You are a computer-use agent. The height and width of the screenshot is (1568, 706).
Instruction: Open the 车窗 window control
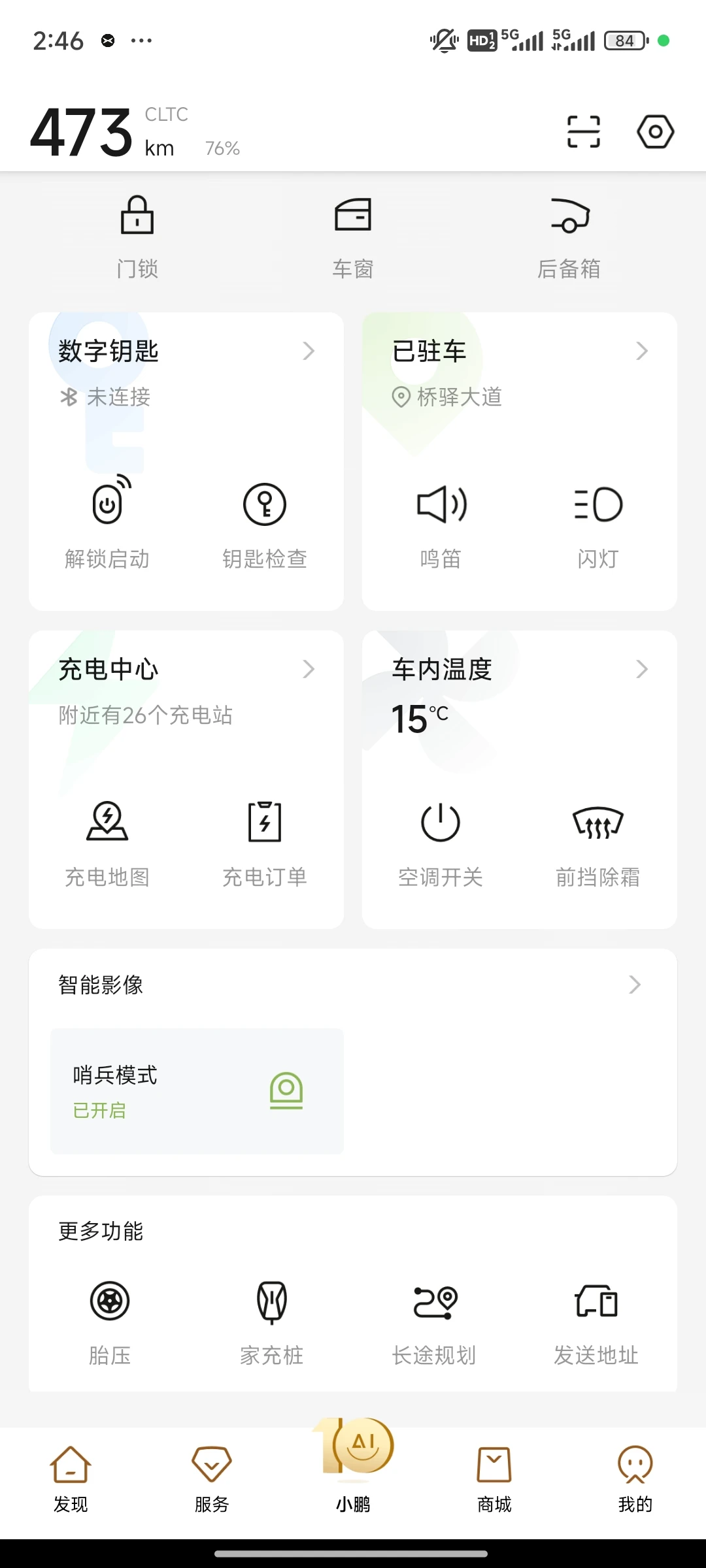(x=353, y=237)
